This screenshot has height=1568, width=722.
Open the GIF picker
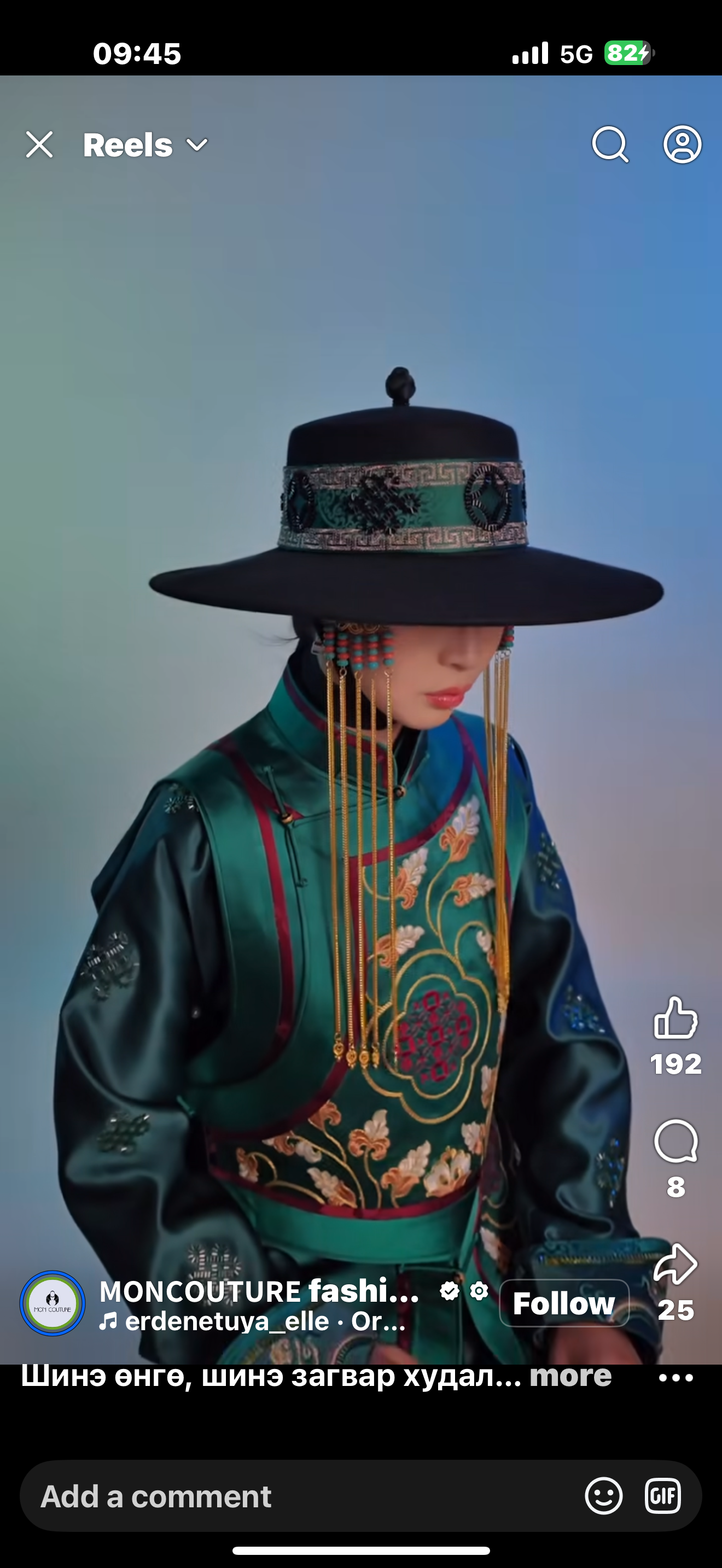(662, 1496)
